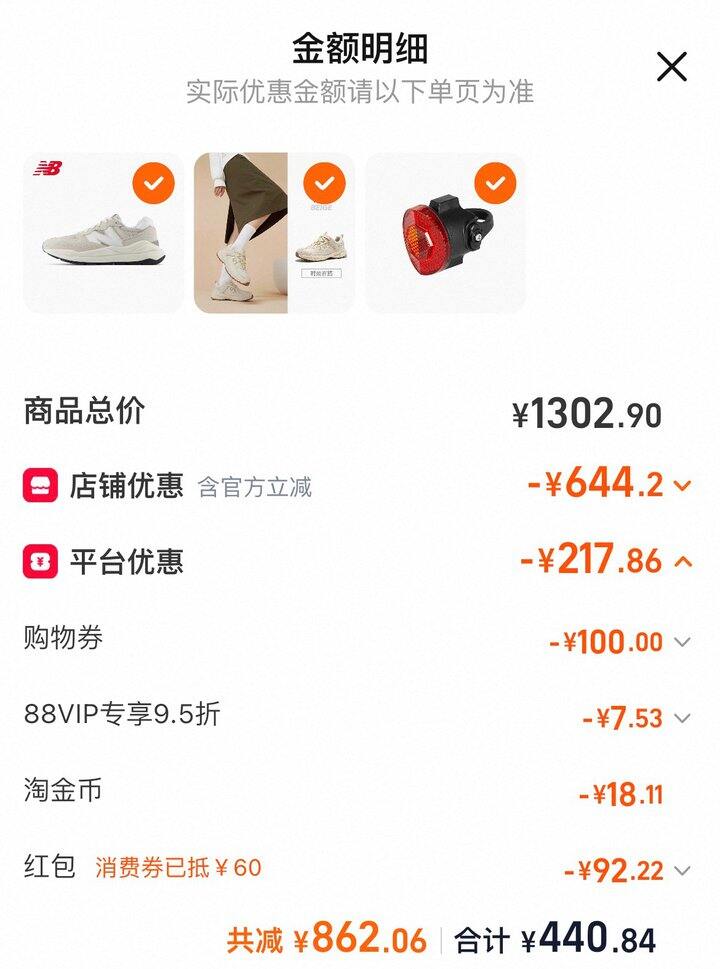Screen dimensions: 720x969
Task: Uncheck the New Balance gray sneaker item
Action: (153, 183)
